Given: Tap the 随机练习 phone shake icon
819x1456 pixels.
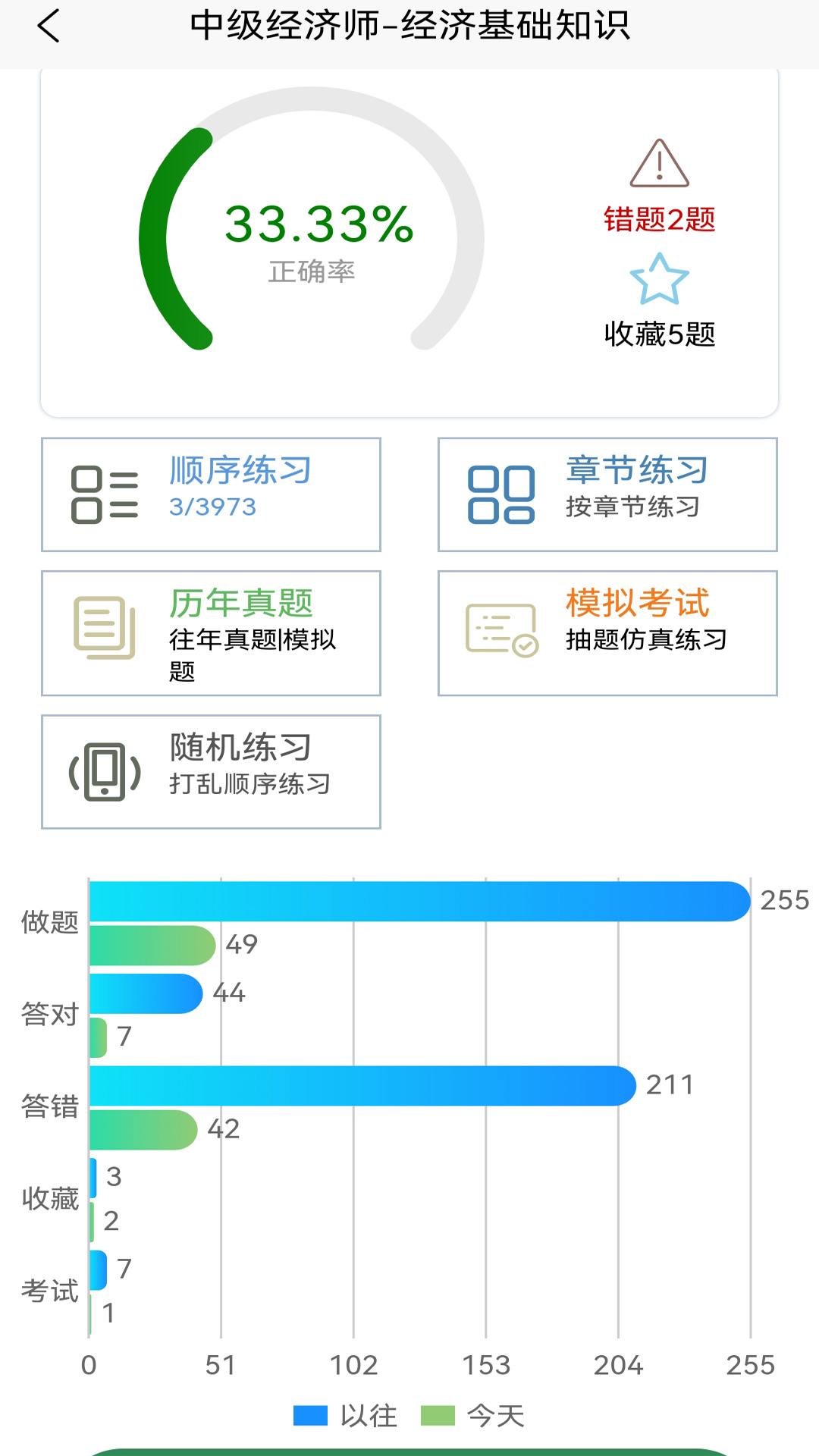Looking at the screenshot, I should tap(106, 770).
